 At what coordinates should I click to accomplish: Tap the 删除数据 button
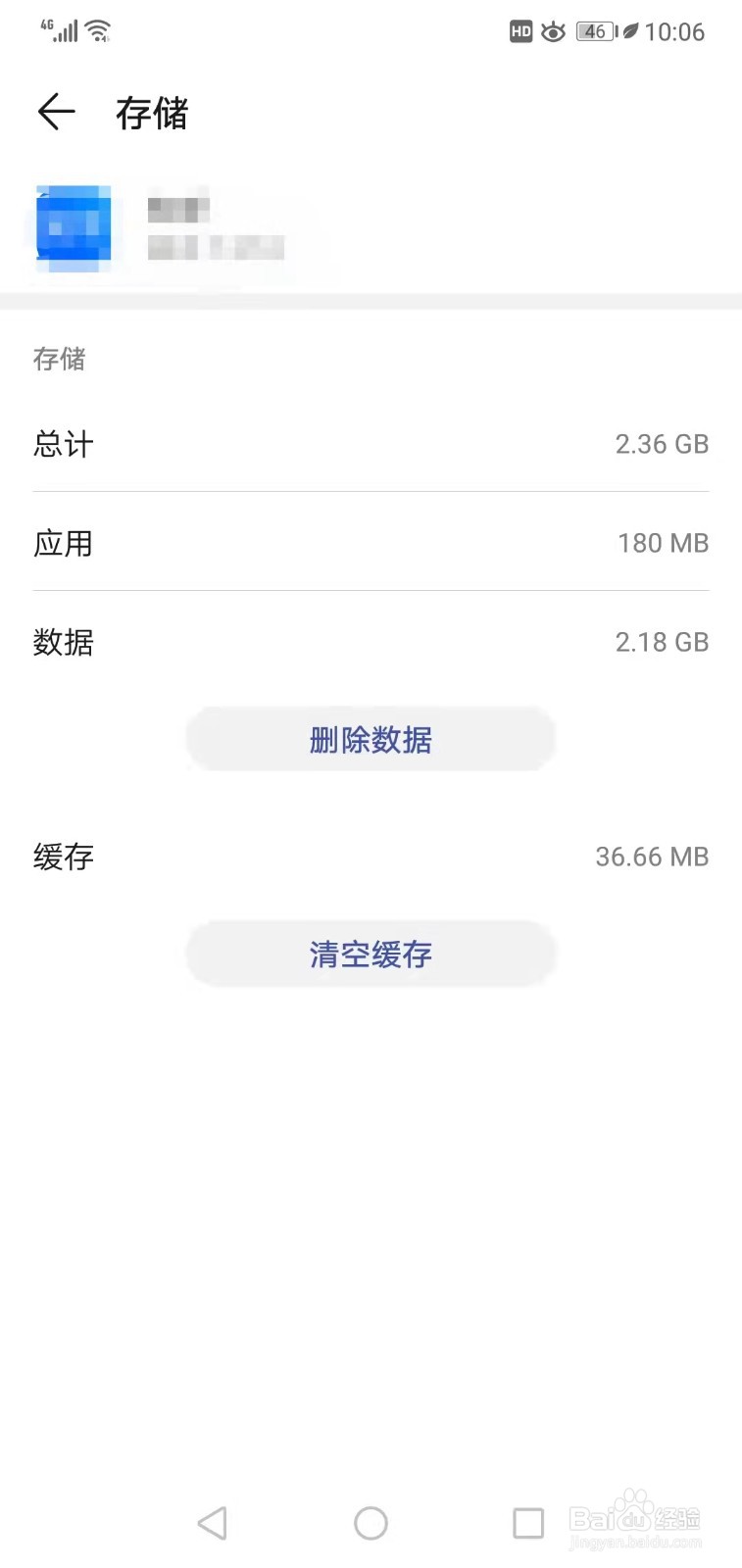point(371,739)
